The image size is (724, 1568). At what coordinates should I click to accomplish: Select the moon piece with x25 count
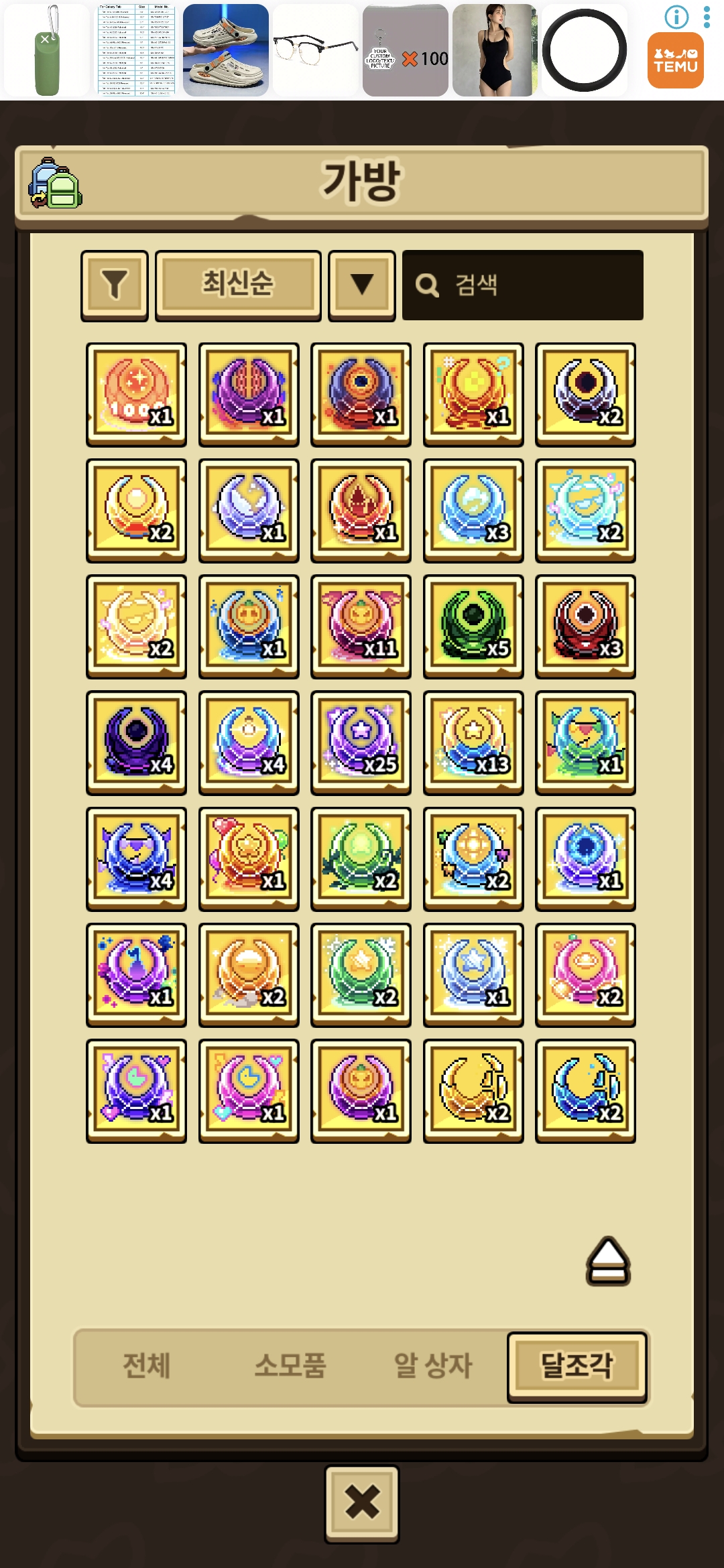[x=361, y=742]
